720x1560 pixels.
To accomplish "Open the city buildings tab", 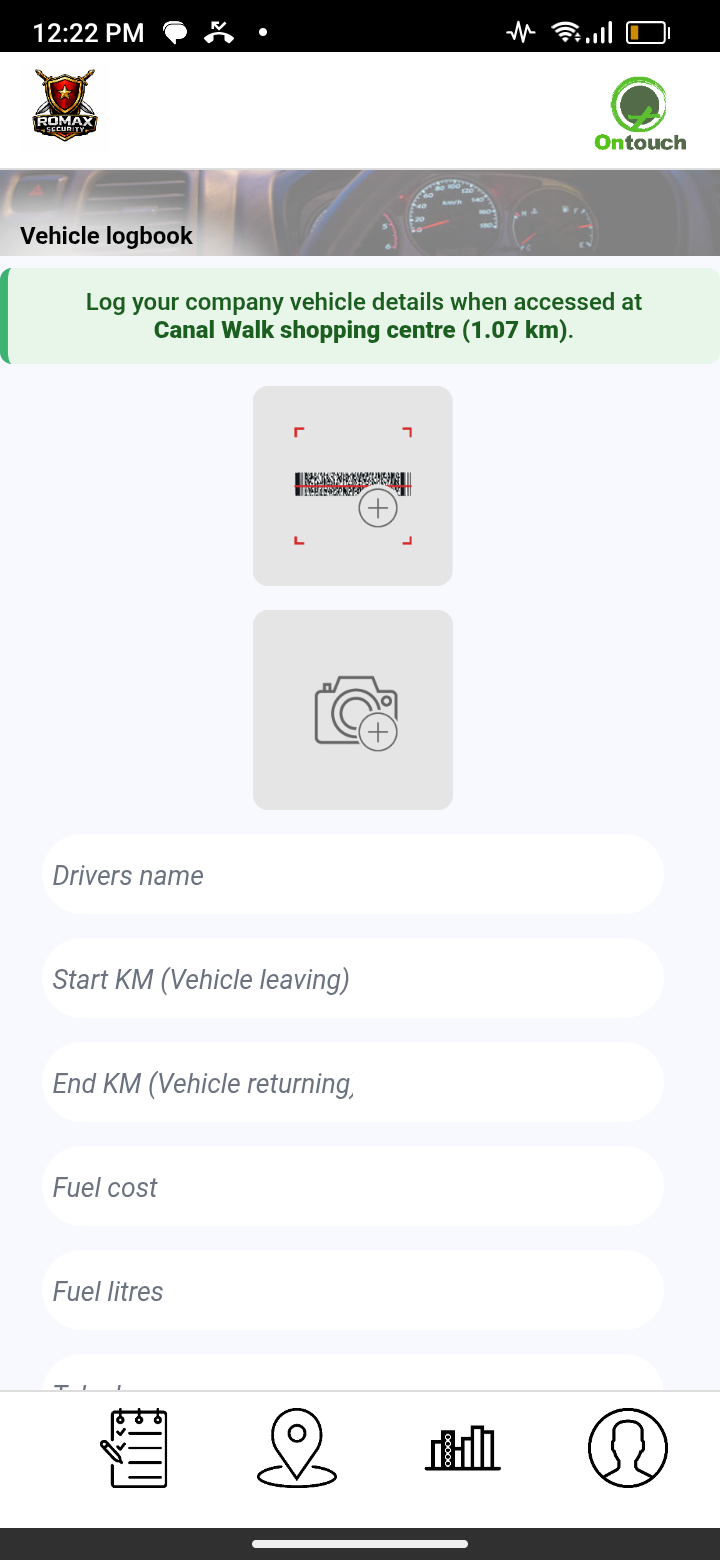I will (462, 1448).
